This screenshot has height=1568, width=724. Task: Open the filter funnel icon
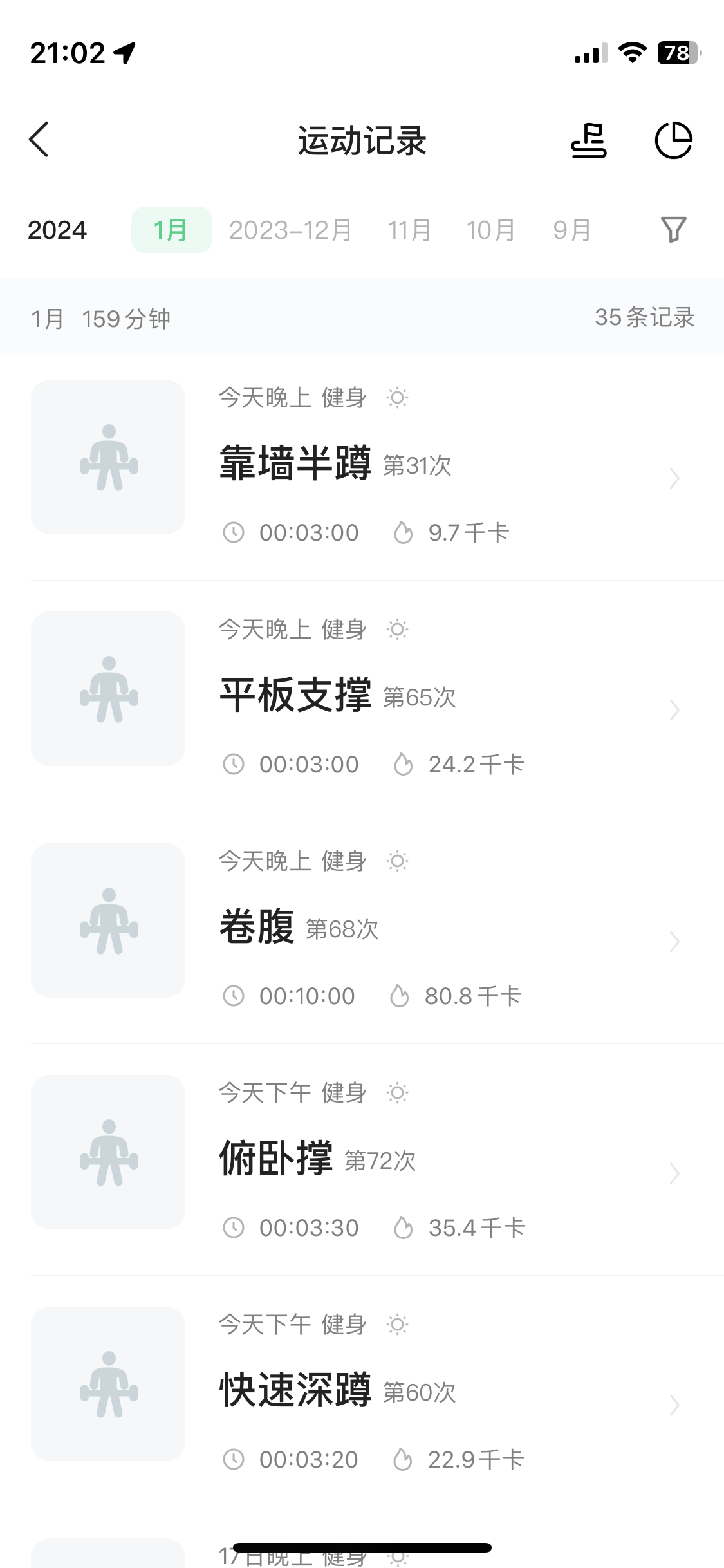tap(674, 230)
